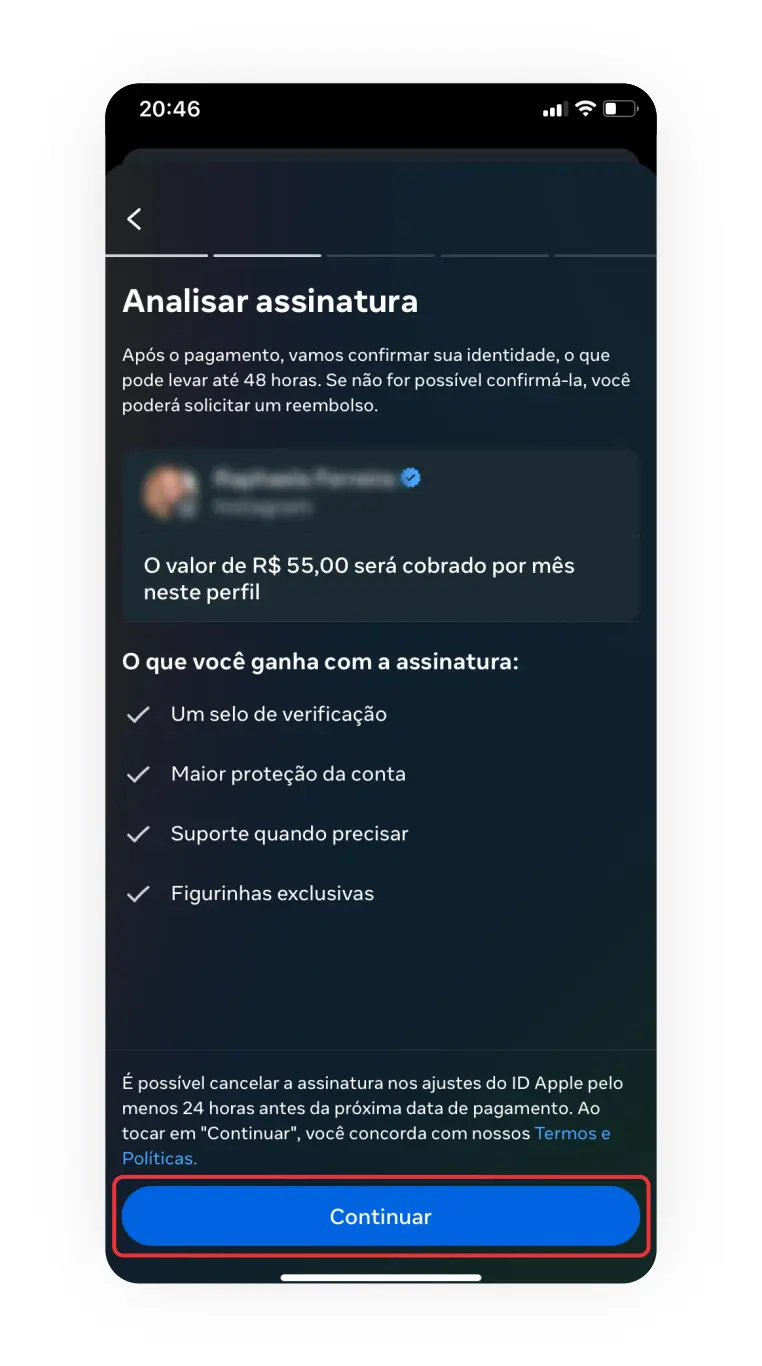Open the 'Políticas' link
Viewport: 762px width, 1366px height.
click(x=159, y=1158)
